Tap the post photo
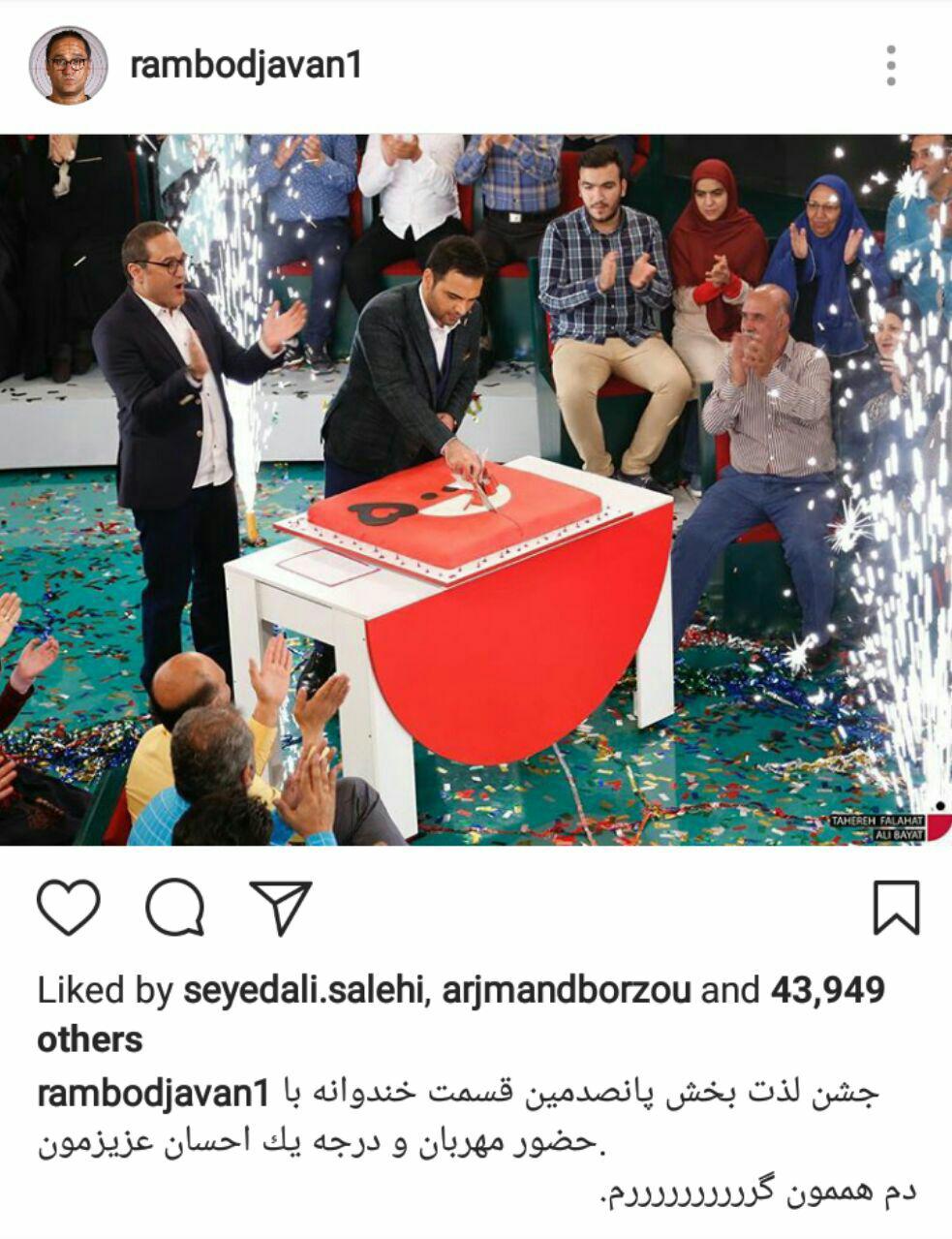This screenshot has height=1239, width=952. 476,489
